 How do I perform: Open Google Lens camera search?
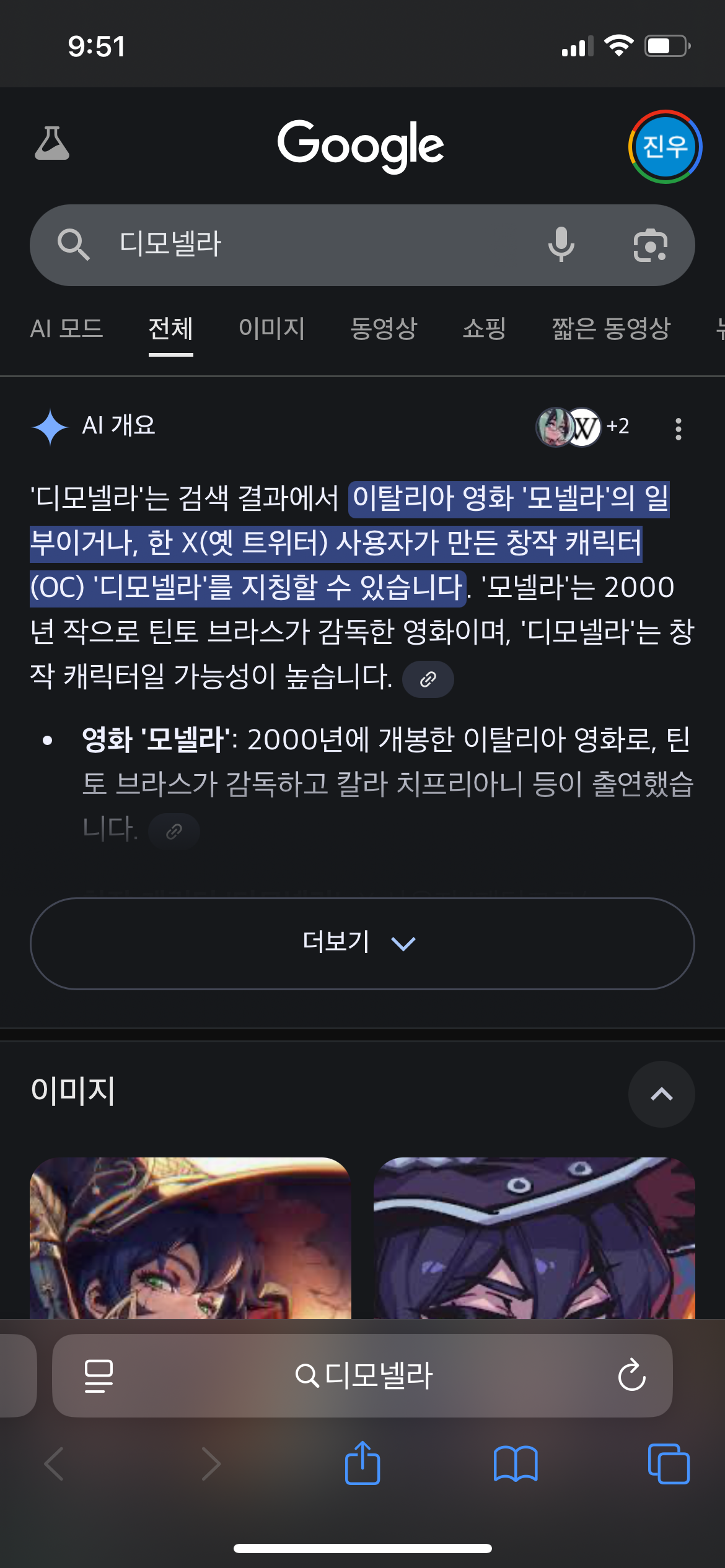[x=650, y=245]
